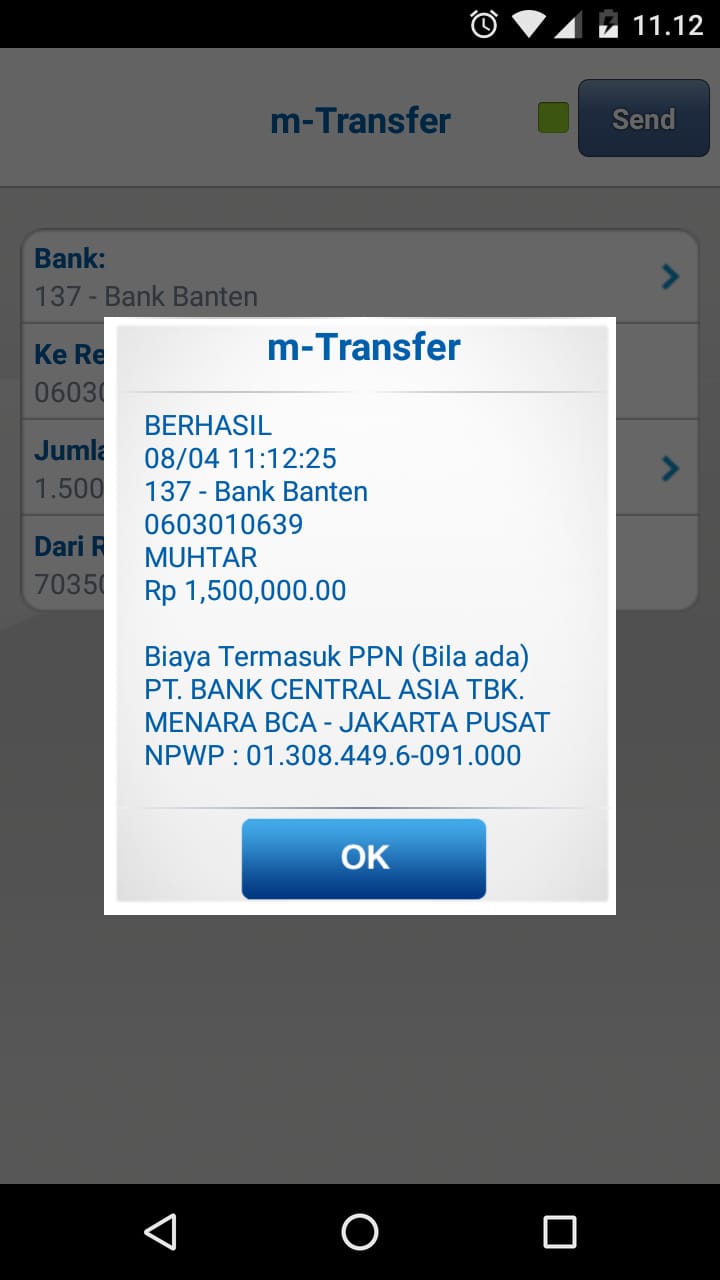Go to the home screen
Image resolution: width=720 pixels, height=1280 pixels.
pos(360,1232)
